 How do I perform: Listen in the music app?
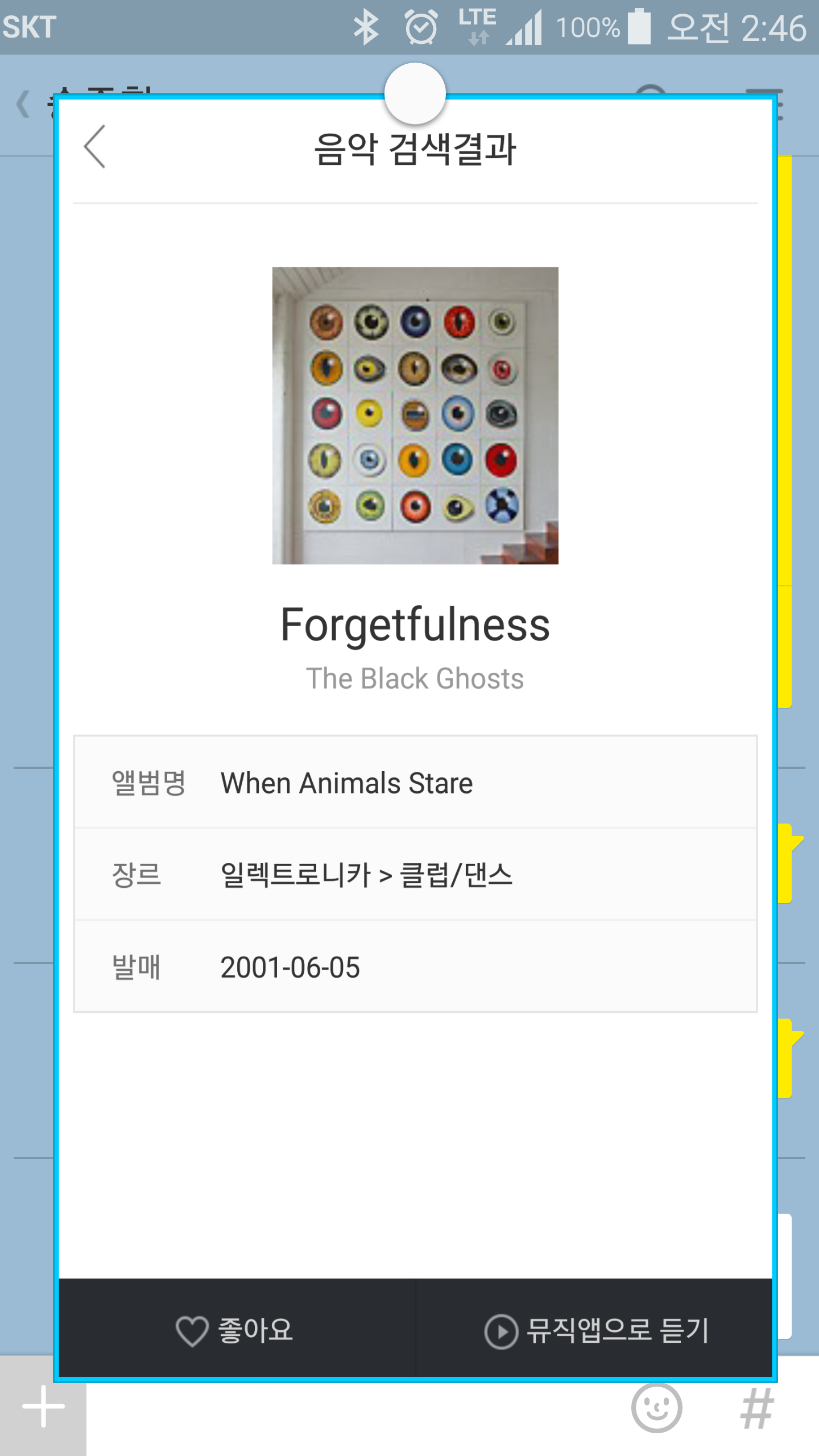coord(596,1331)
